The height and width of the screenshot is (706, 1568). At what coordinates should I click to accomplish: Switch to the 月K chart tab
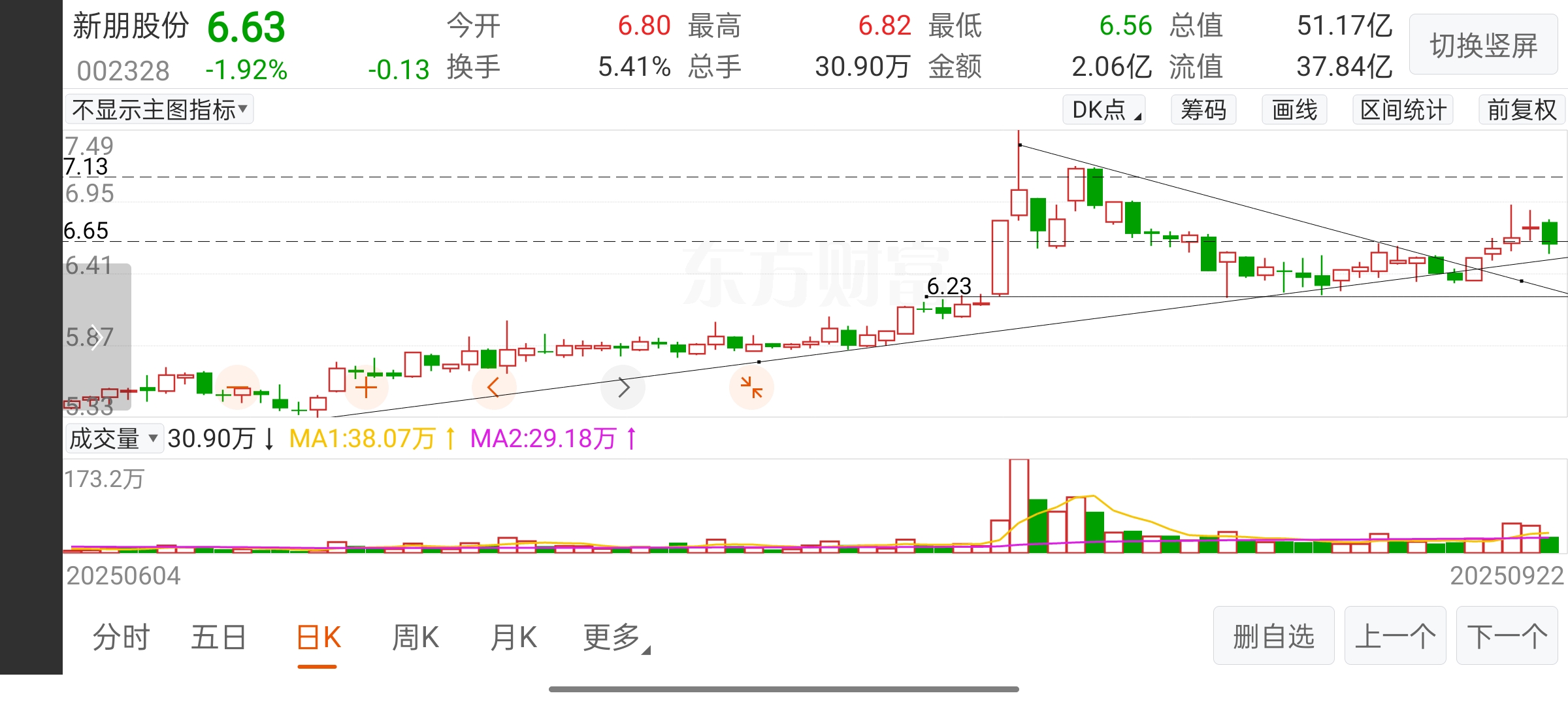[514, 637]
